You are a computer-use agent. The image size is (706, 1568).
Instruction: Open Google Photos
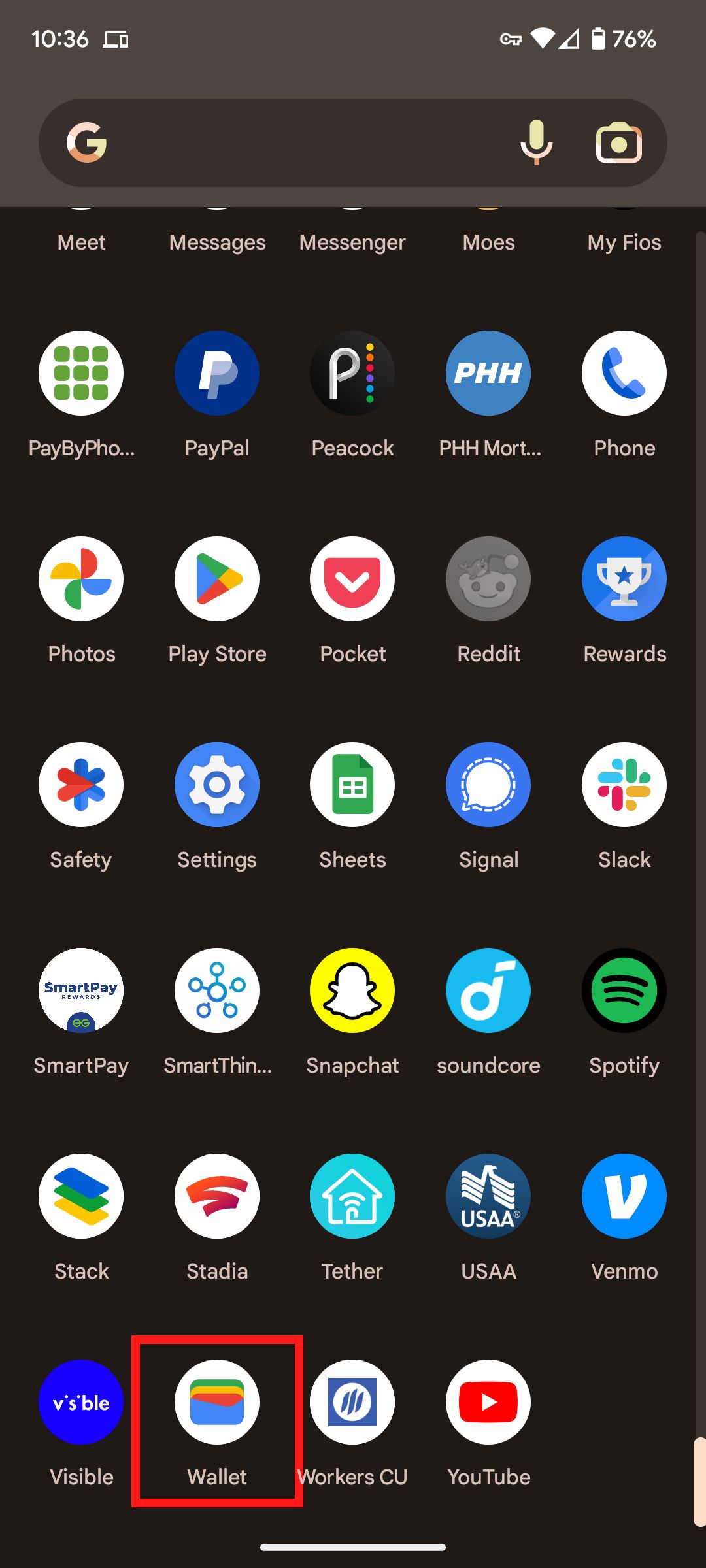(x=81, y=579)
